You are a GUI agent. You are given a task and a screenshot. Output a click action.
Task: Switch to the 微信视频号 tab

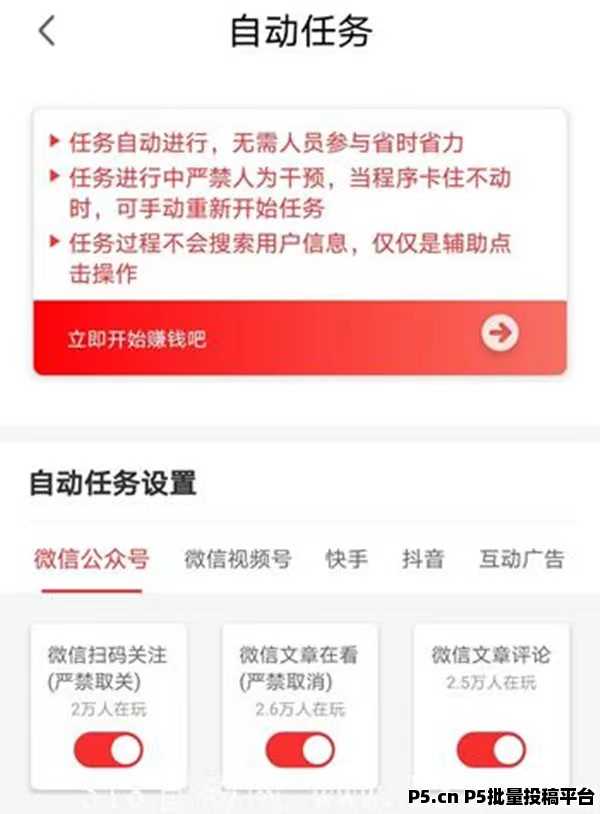click(238, 559)
